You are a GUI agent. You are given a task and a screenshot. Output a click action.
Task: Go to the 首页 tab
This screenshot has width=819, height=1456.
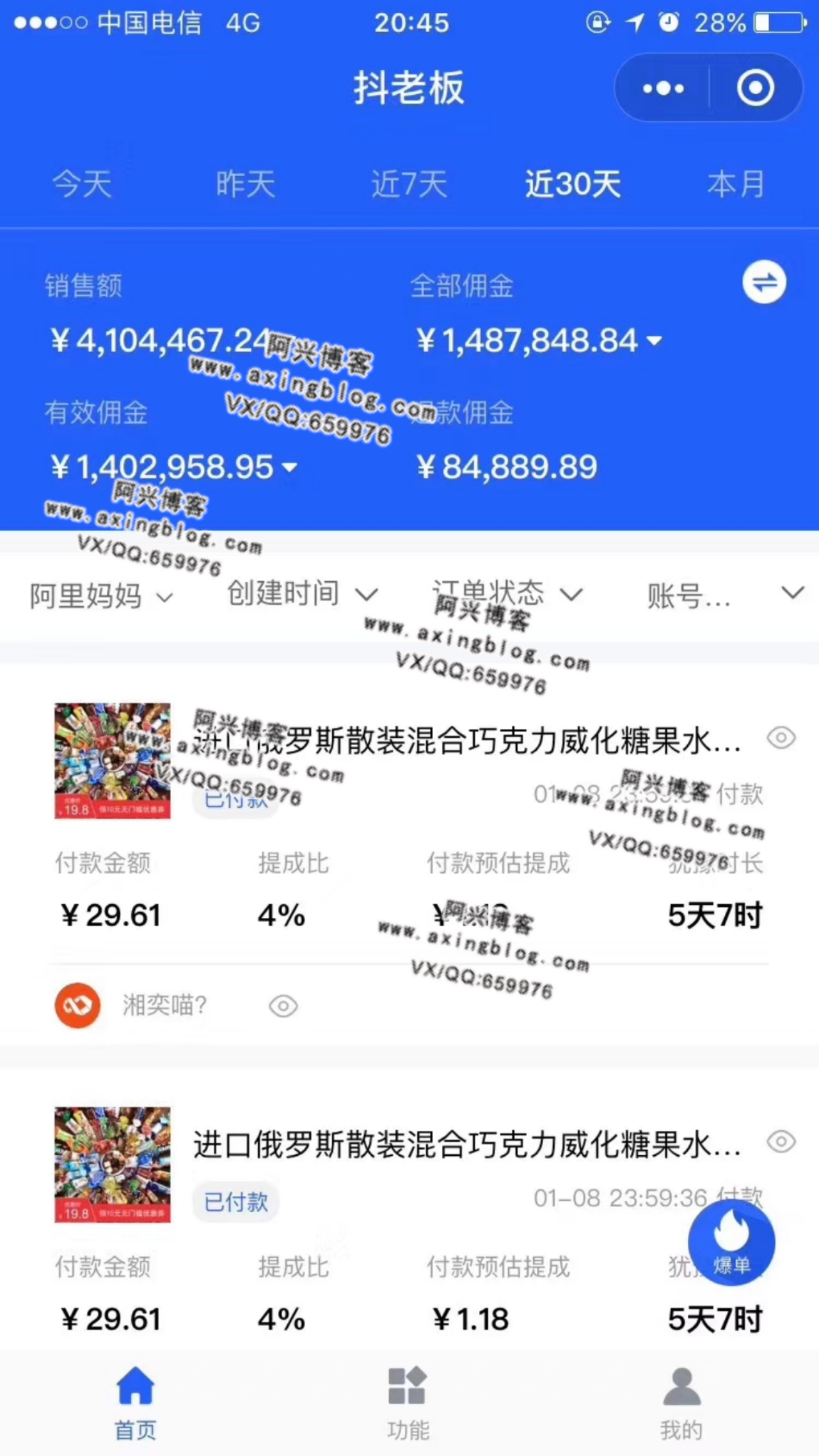click(135, 1402)
